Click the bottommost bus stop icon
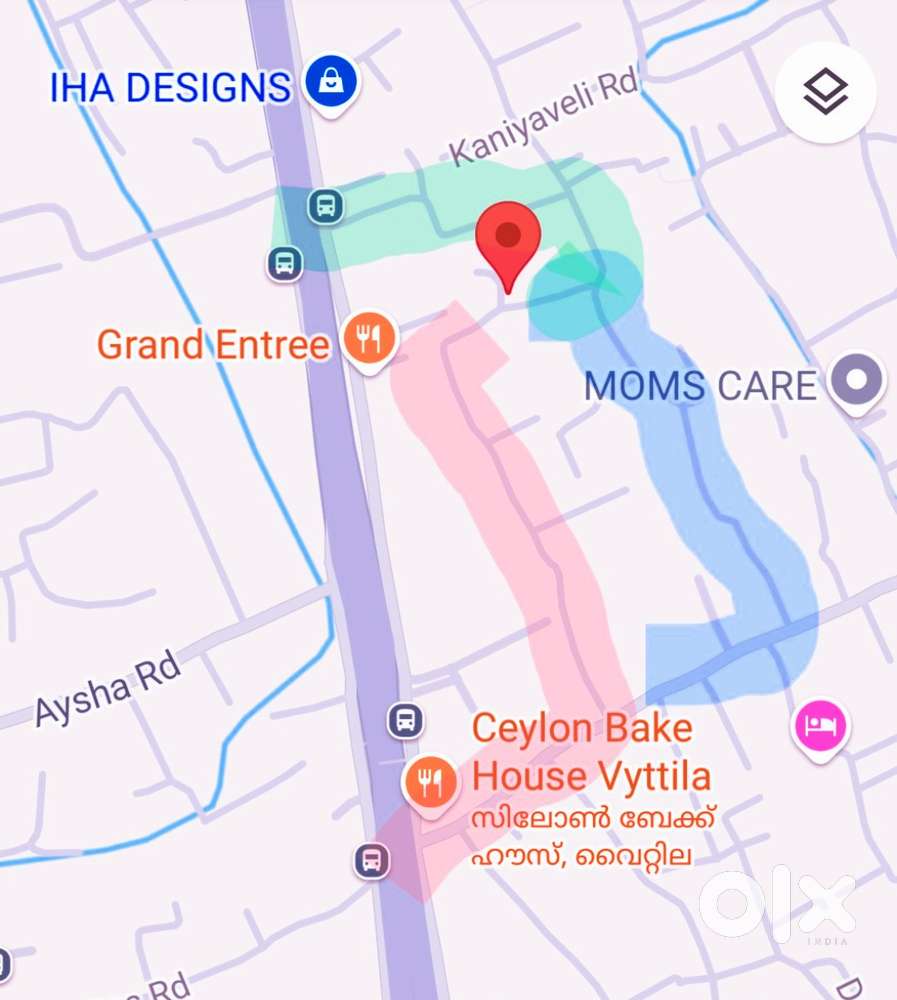 [370, 861]
